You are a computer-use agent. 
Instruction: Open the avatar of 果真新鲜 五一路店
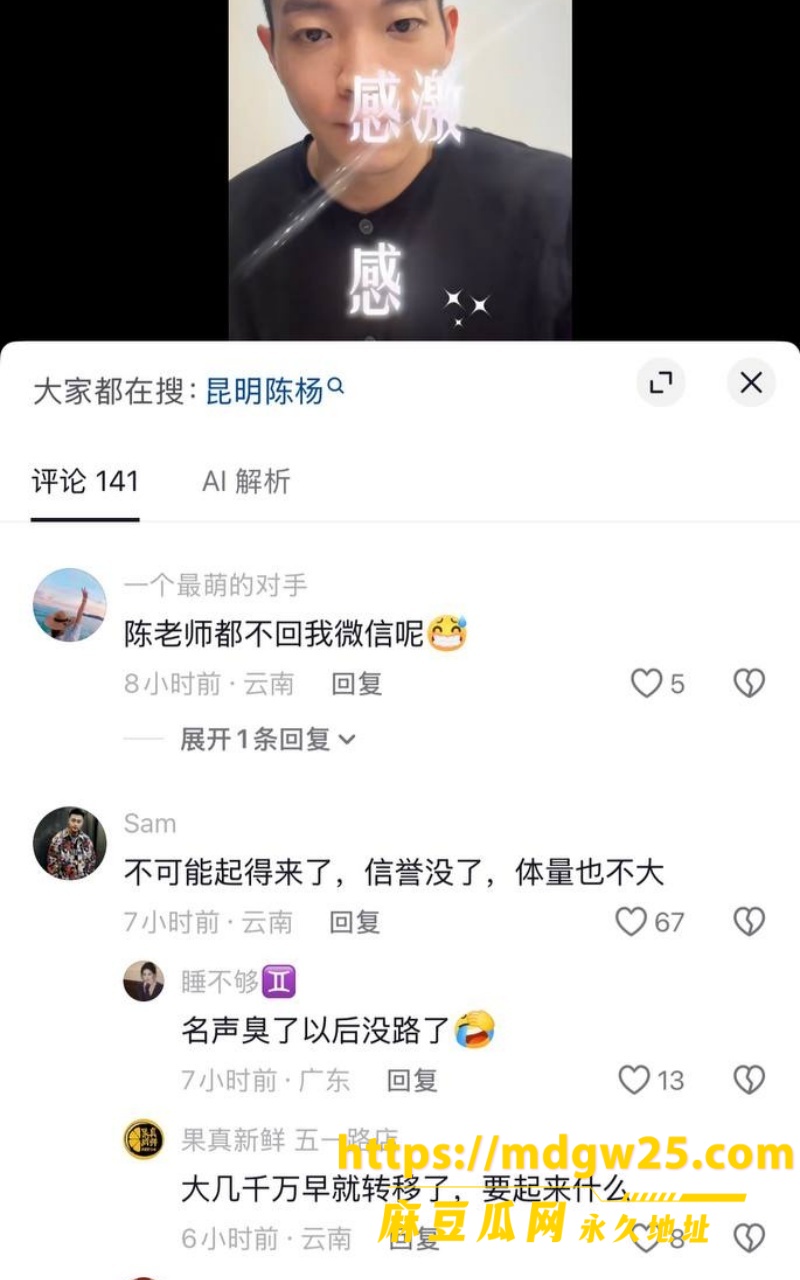tap(144, 1139)
